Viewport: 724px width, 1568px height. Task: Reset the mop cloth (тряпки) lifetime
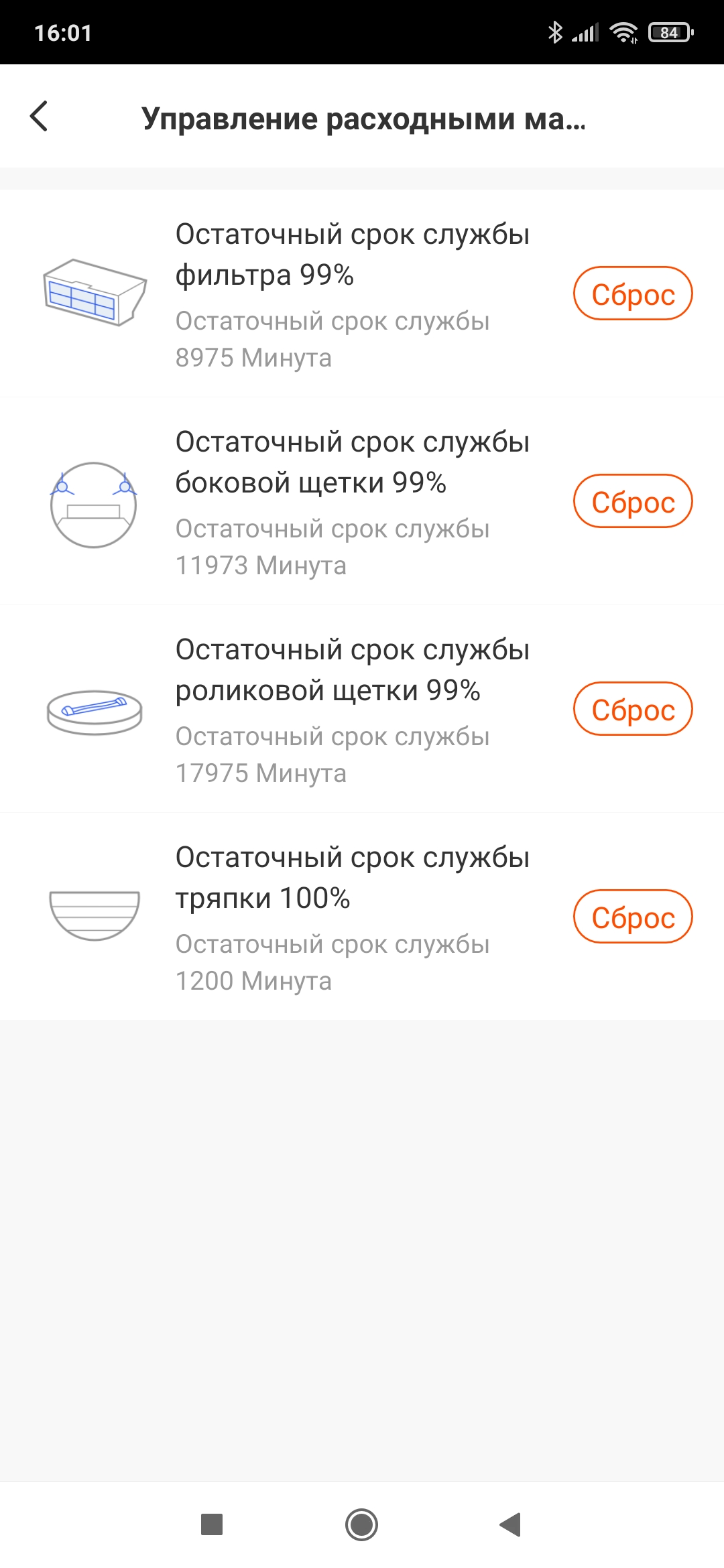[x=632, y=917]
